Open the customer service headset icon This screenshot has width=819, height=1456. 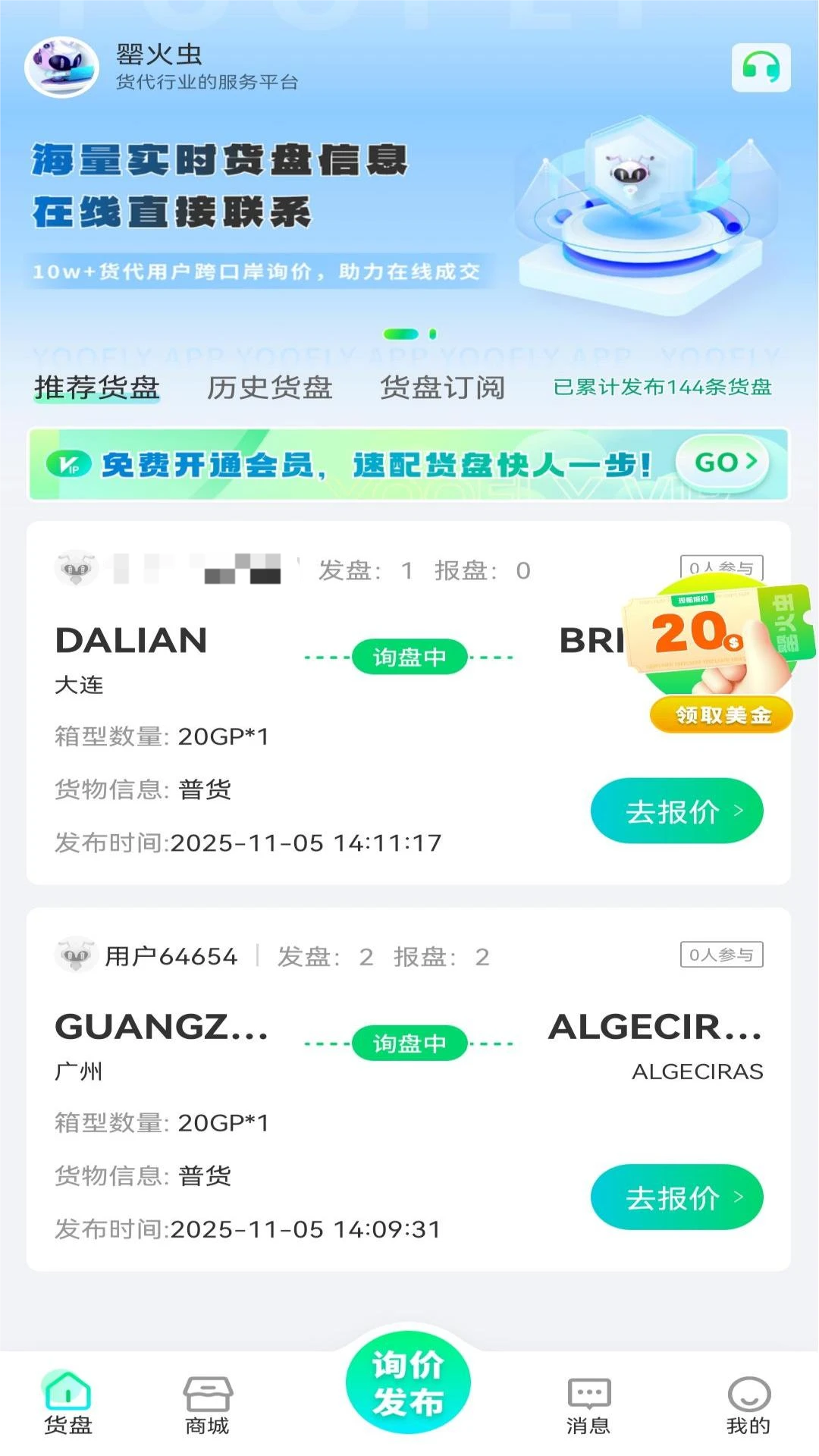tap(760, 69)
